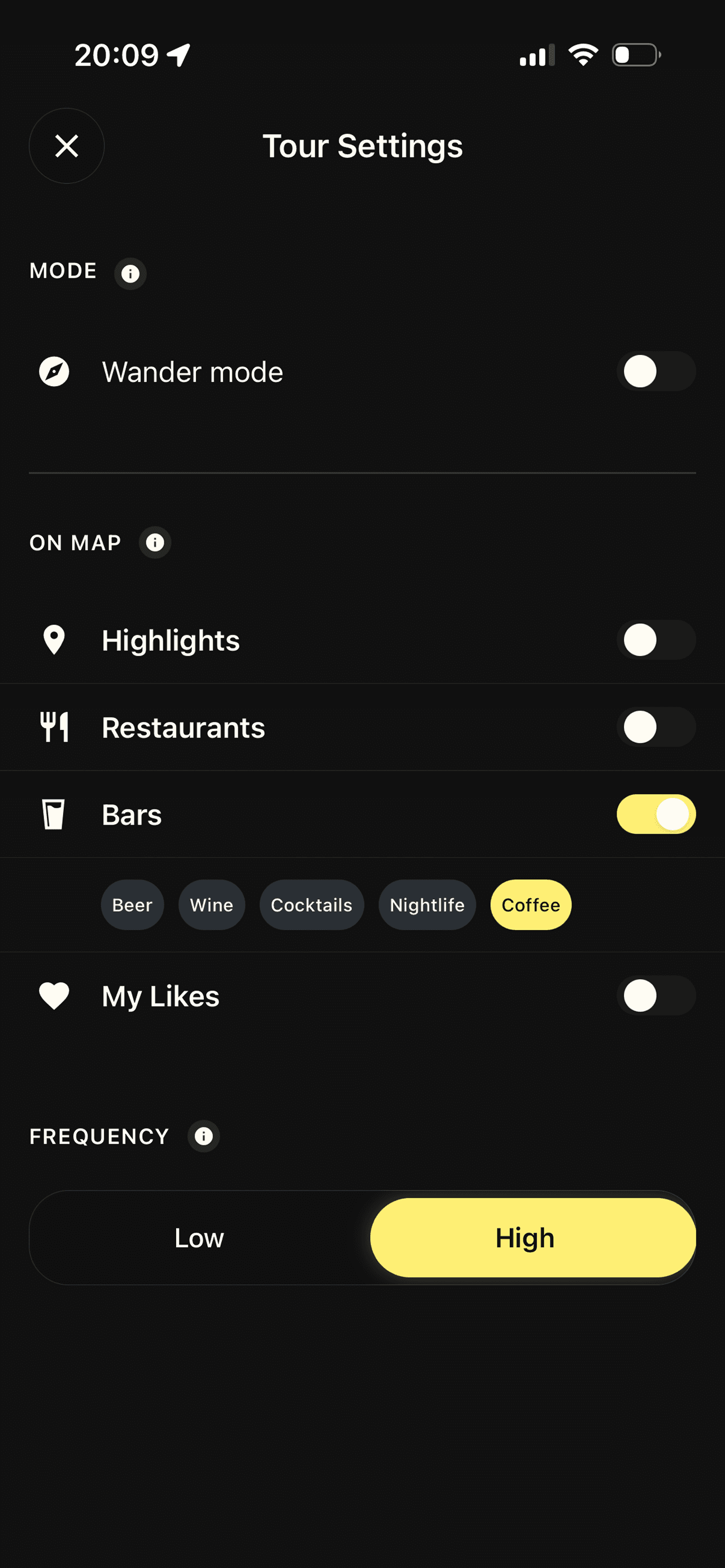Select the Wine filter chip
The image size is (725, 1568).
coord(211,905)
